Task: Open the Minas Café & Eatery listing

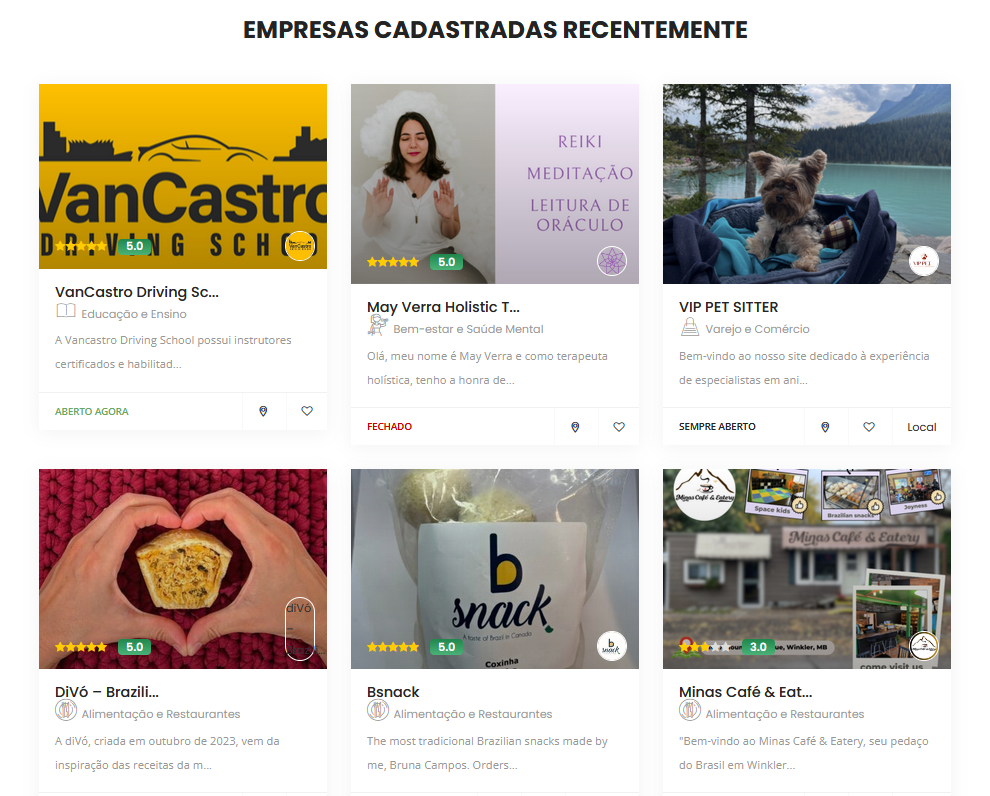Action: pyautogui.click(x=745, y=692)
